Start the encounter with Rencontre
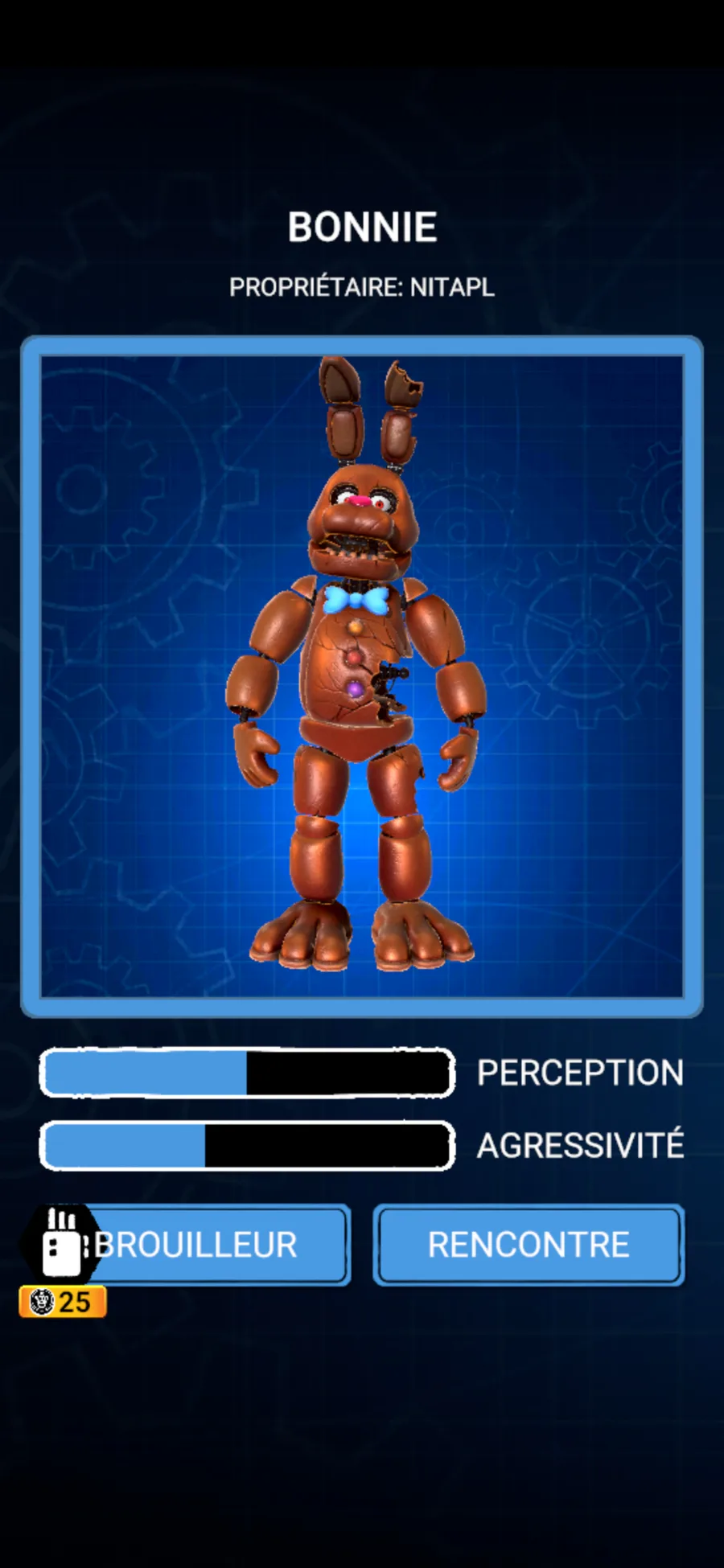The height and width of the screenshot is (1568, 724). point(529,1244)
